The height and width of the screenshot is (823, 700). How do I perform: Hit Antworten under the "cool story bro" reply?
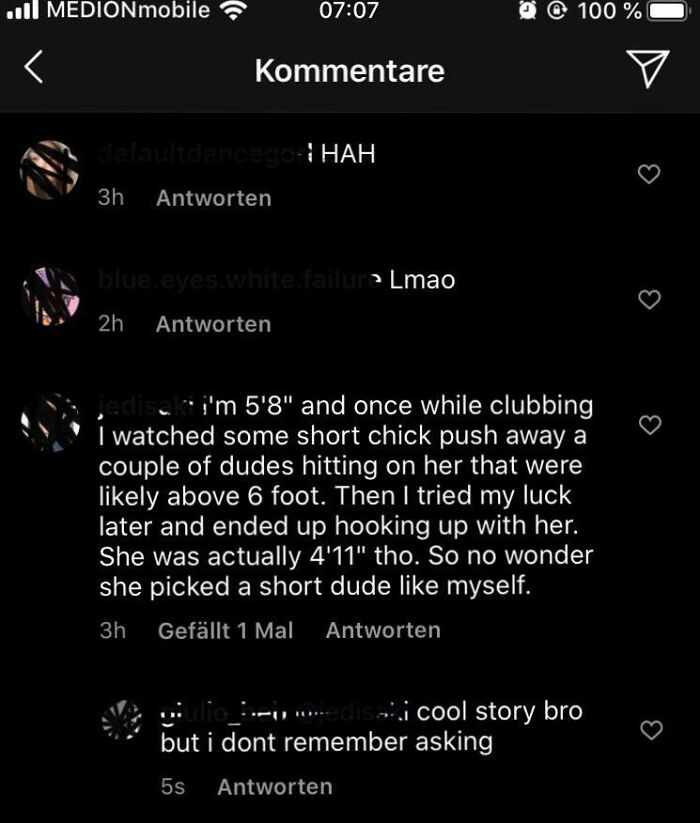(274, 787)
